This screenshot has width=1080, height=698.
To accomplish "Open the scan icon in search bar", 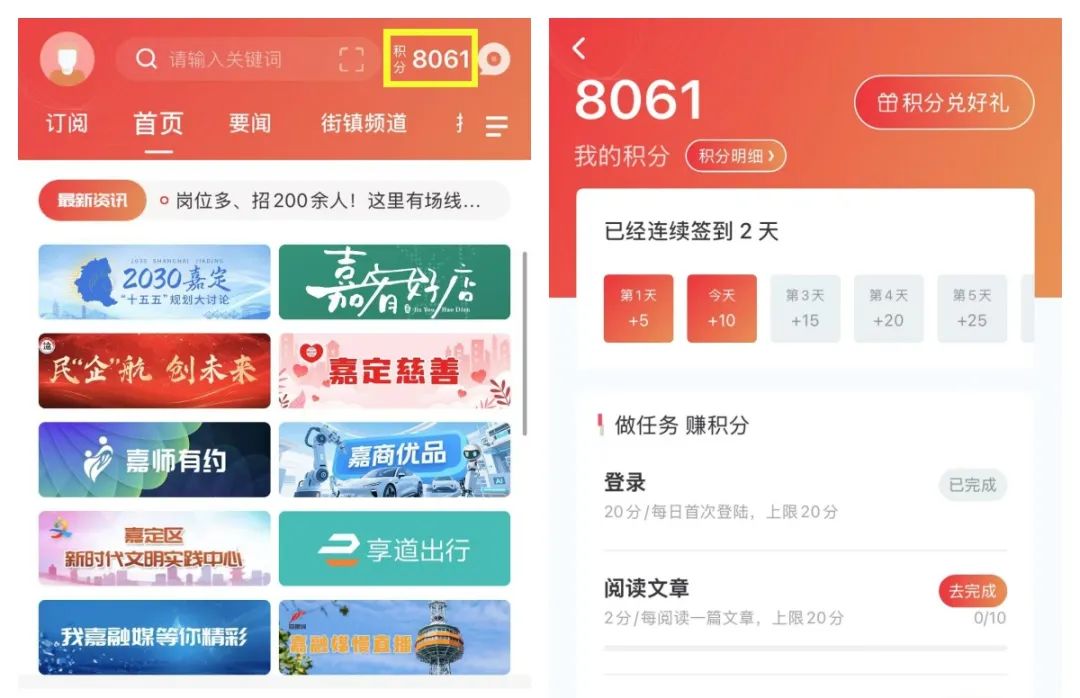I will tap(352, 60).
